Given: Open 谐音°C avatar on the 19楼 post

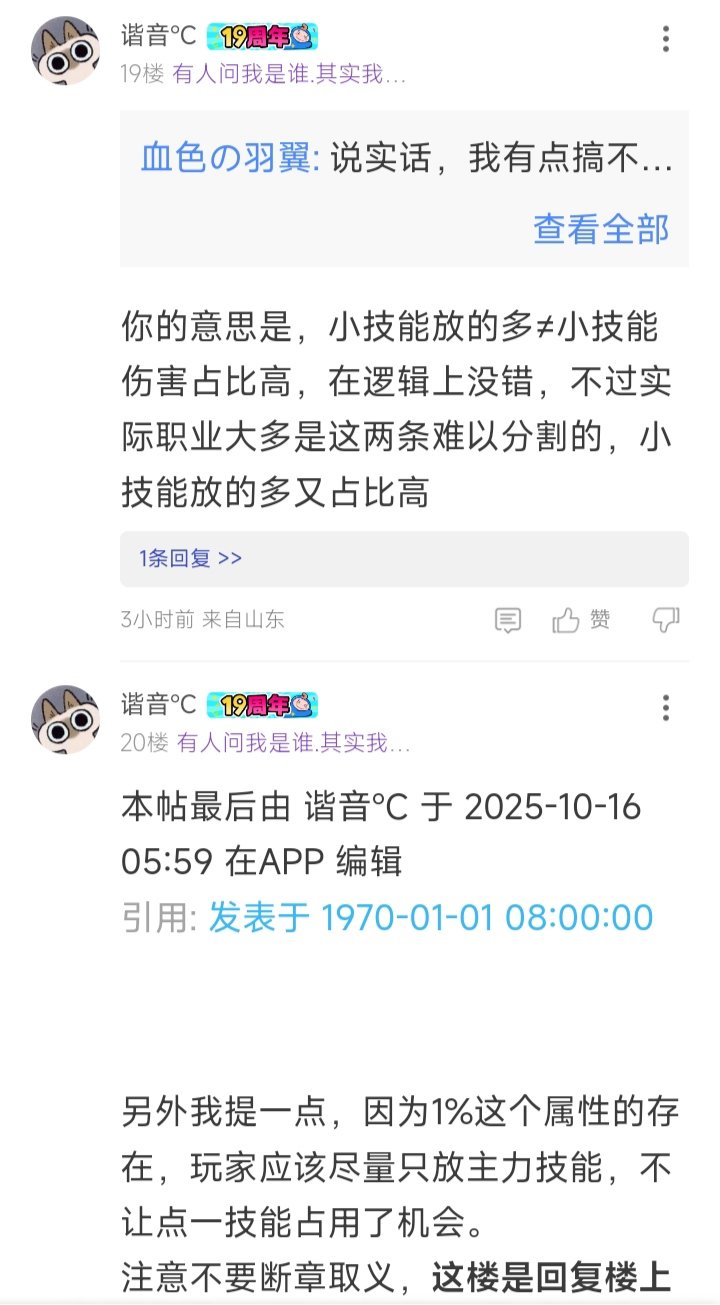Looking at the screenshot, I should tap(66, 50).
